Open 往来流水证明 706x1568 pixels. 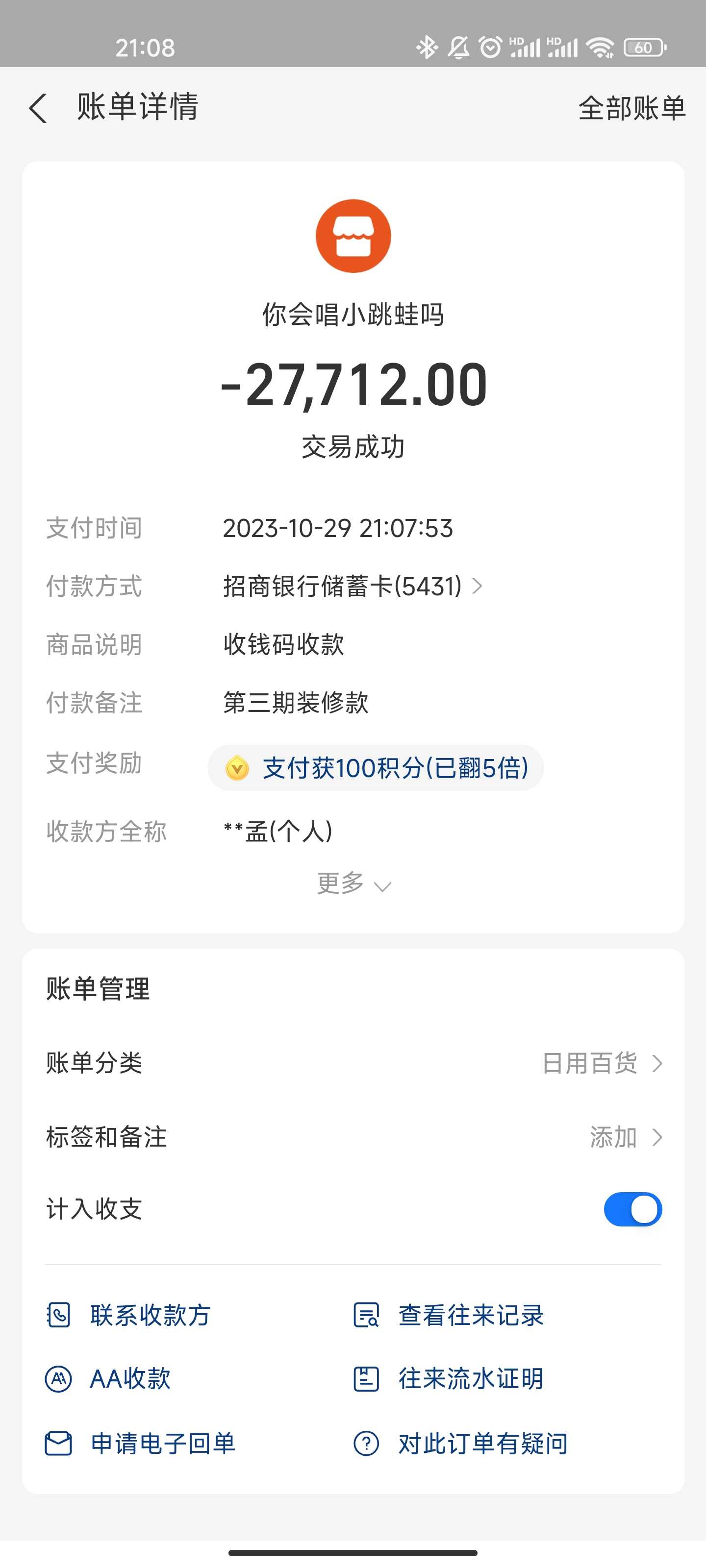tap(449, 1379)
